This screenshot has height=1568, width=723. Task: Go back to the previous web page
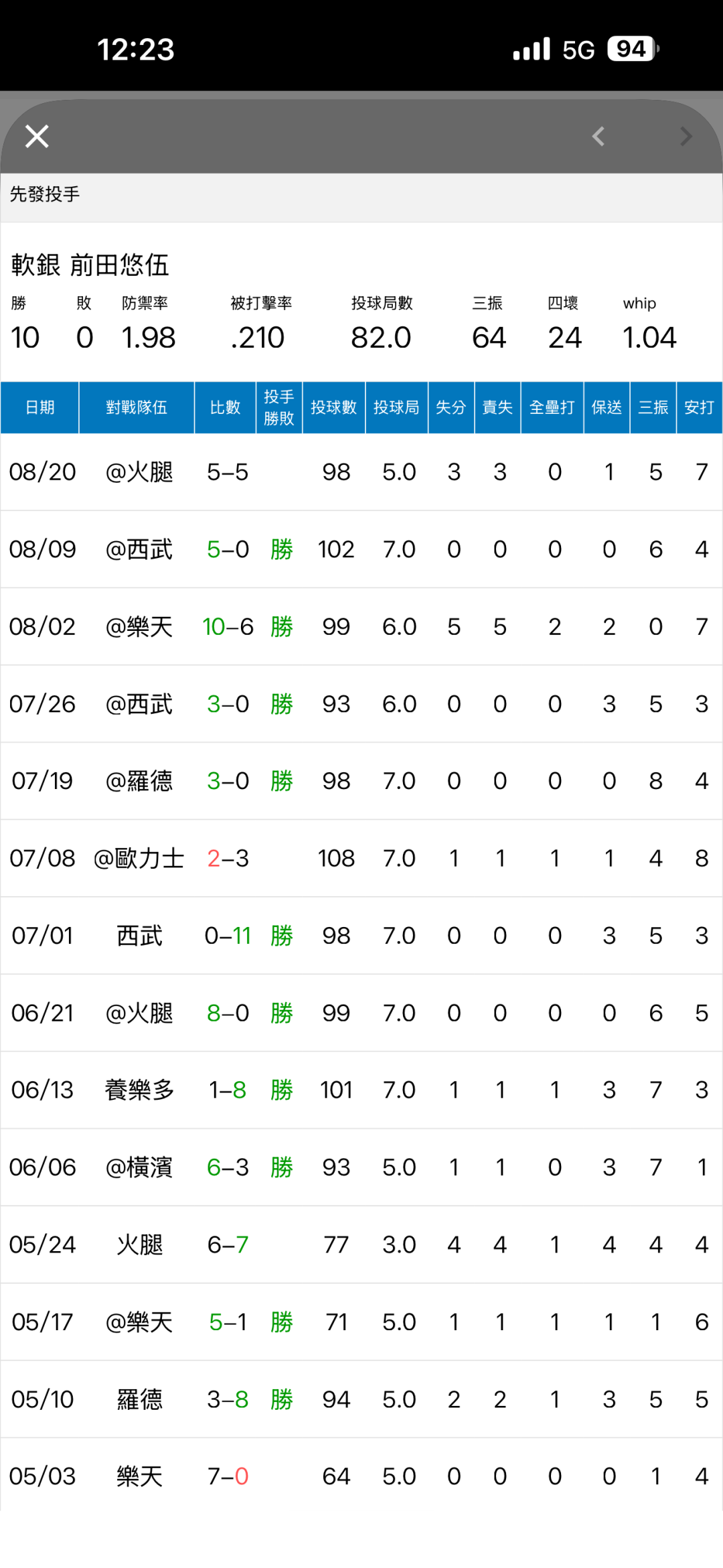598,137
